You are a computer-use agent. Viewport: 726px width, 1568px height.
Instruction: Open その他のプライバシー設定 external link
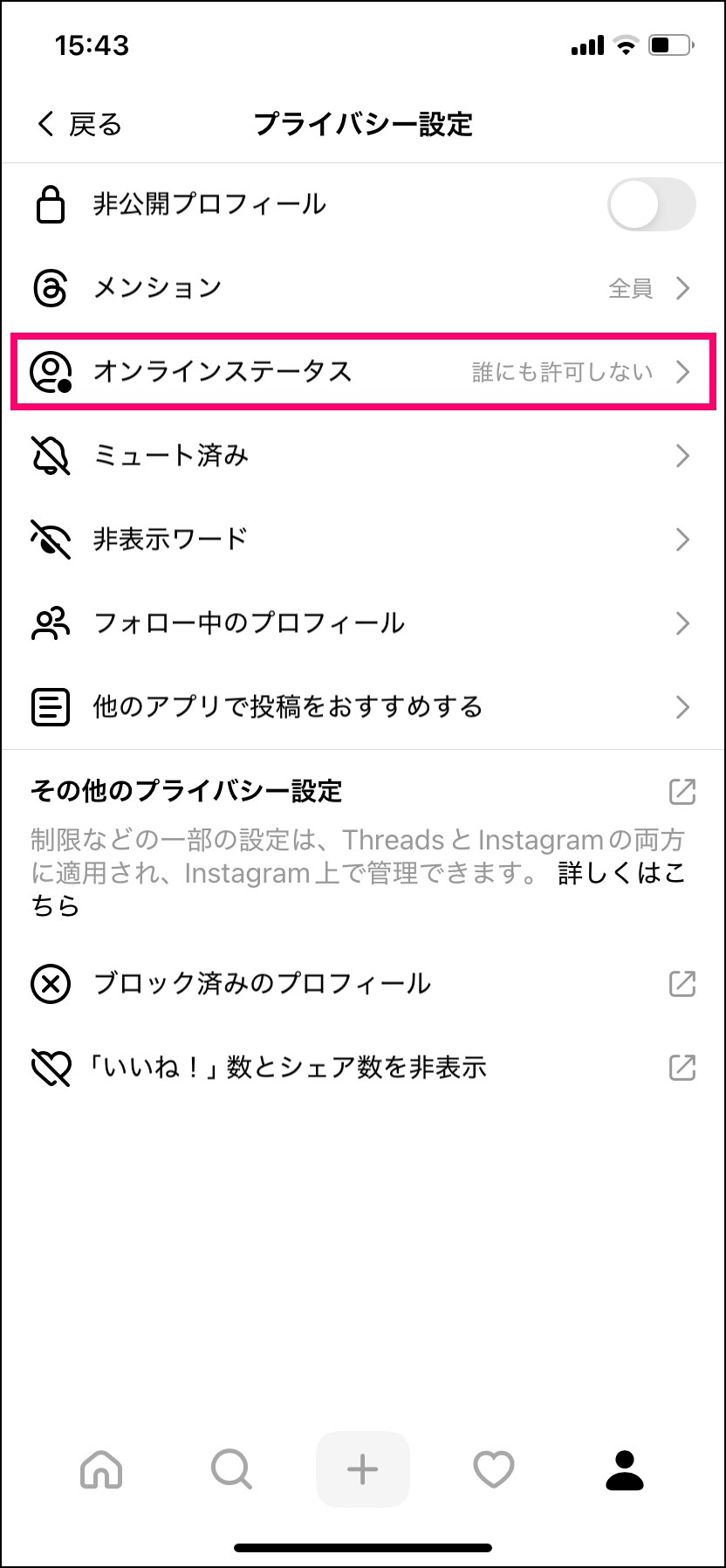681,792
